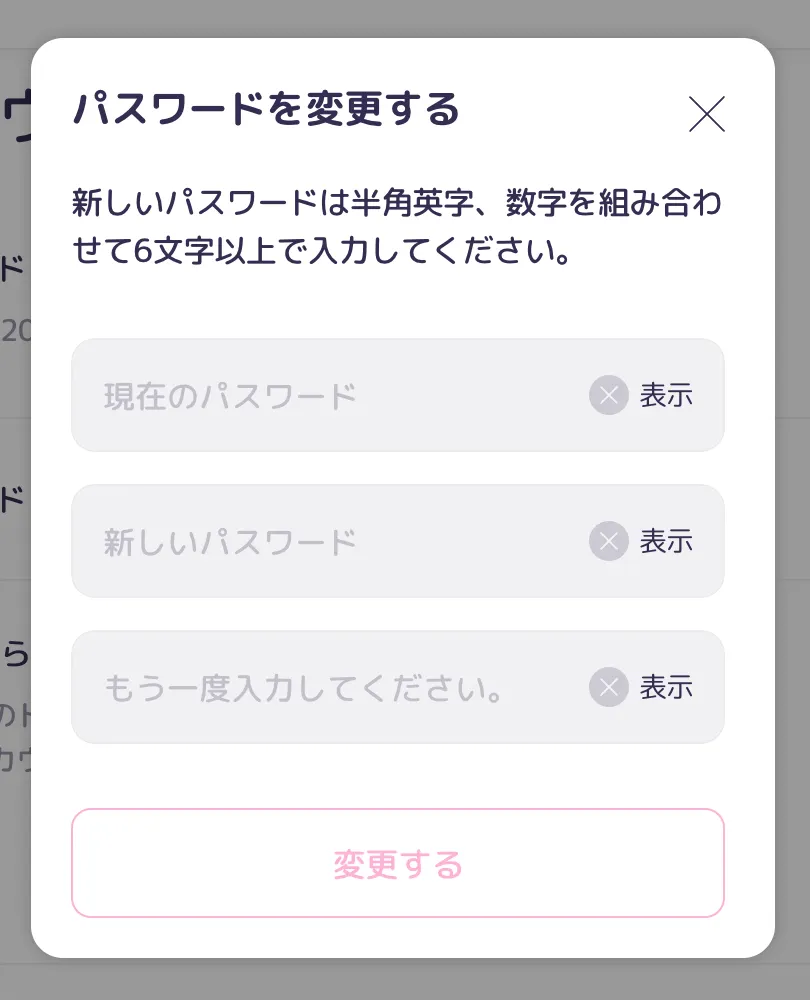This screenshot has height=1000, width=810.
Task: Tap 表示 on the もう一度入力してください field
Action: (666, 687)
